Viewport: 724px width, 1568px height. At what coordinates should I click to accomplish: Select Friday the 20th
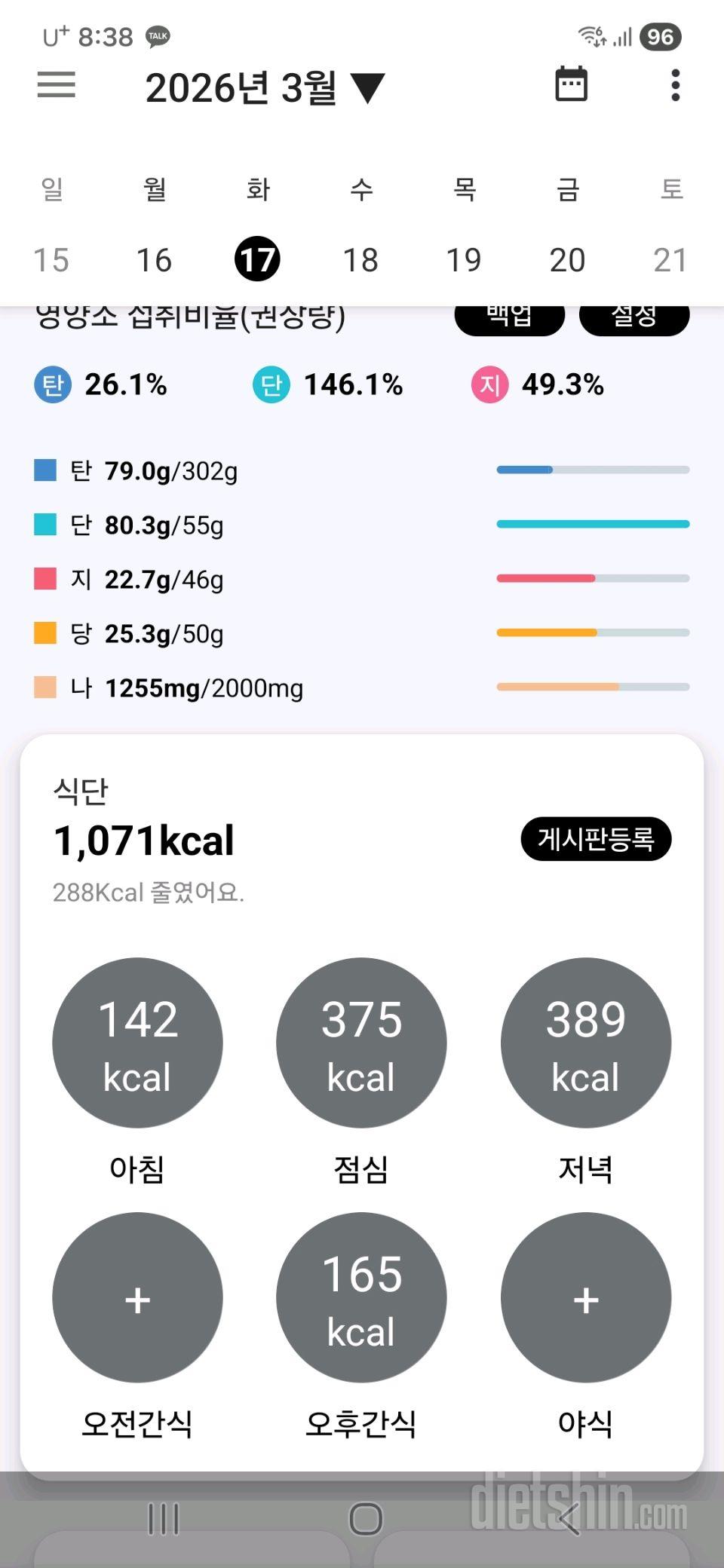(567, 260)
